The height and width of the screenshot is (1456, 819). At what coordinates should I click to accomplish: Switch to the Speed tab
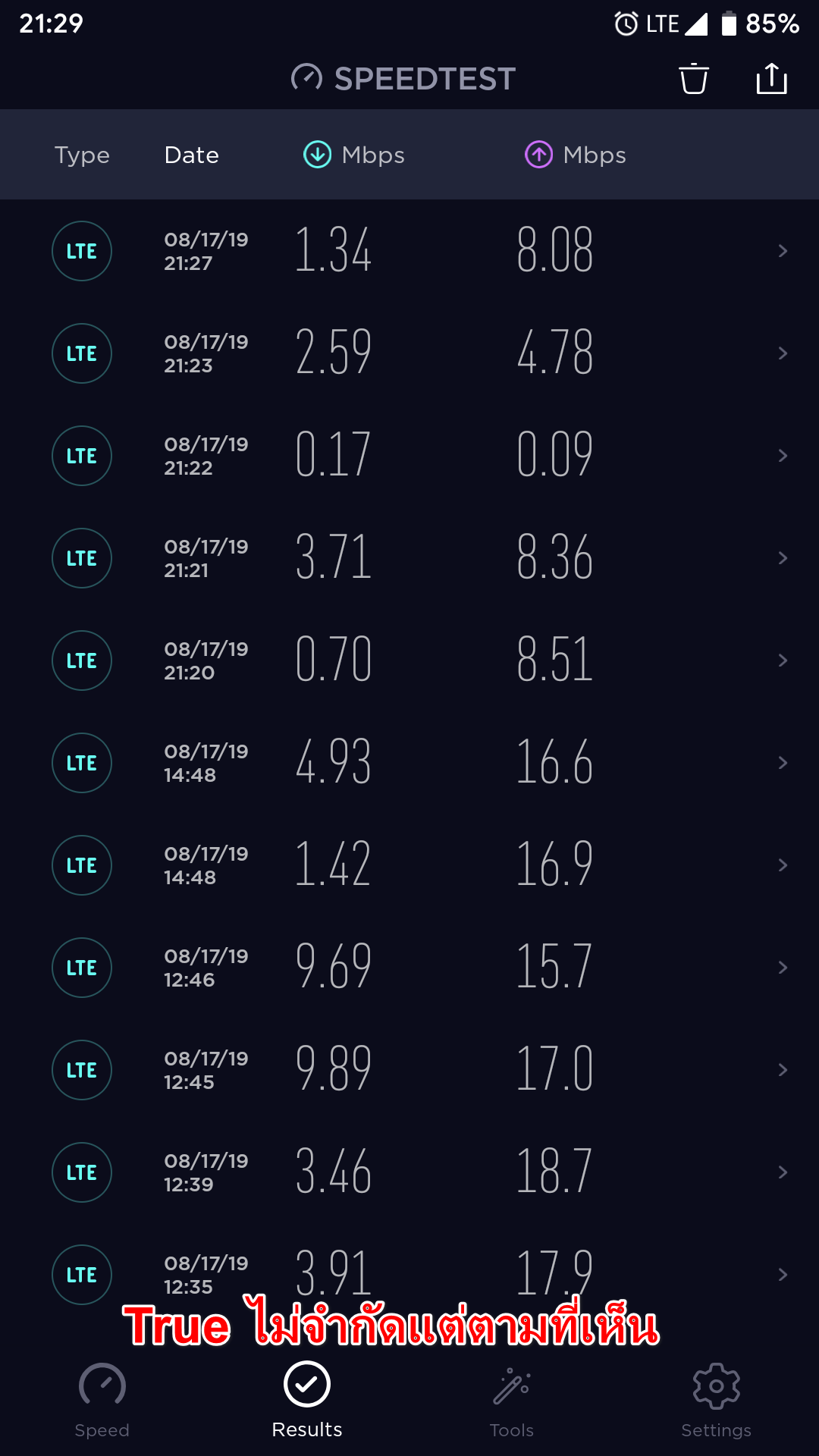(102, 1401)
